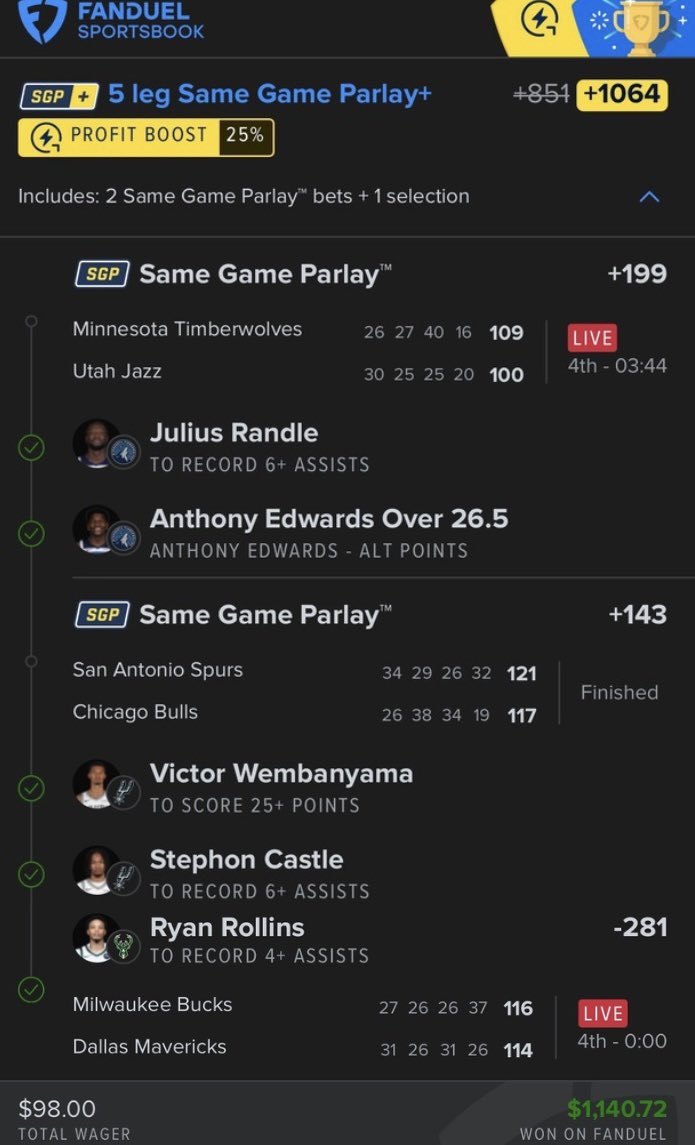Open the trophy rewards icon
Viewport: 695px width, 1145px height.
(642, 23)
